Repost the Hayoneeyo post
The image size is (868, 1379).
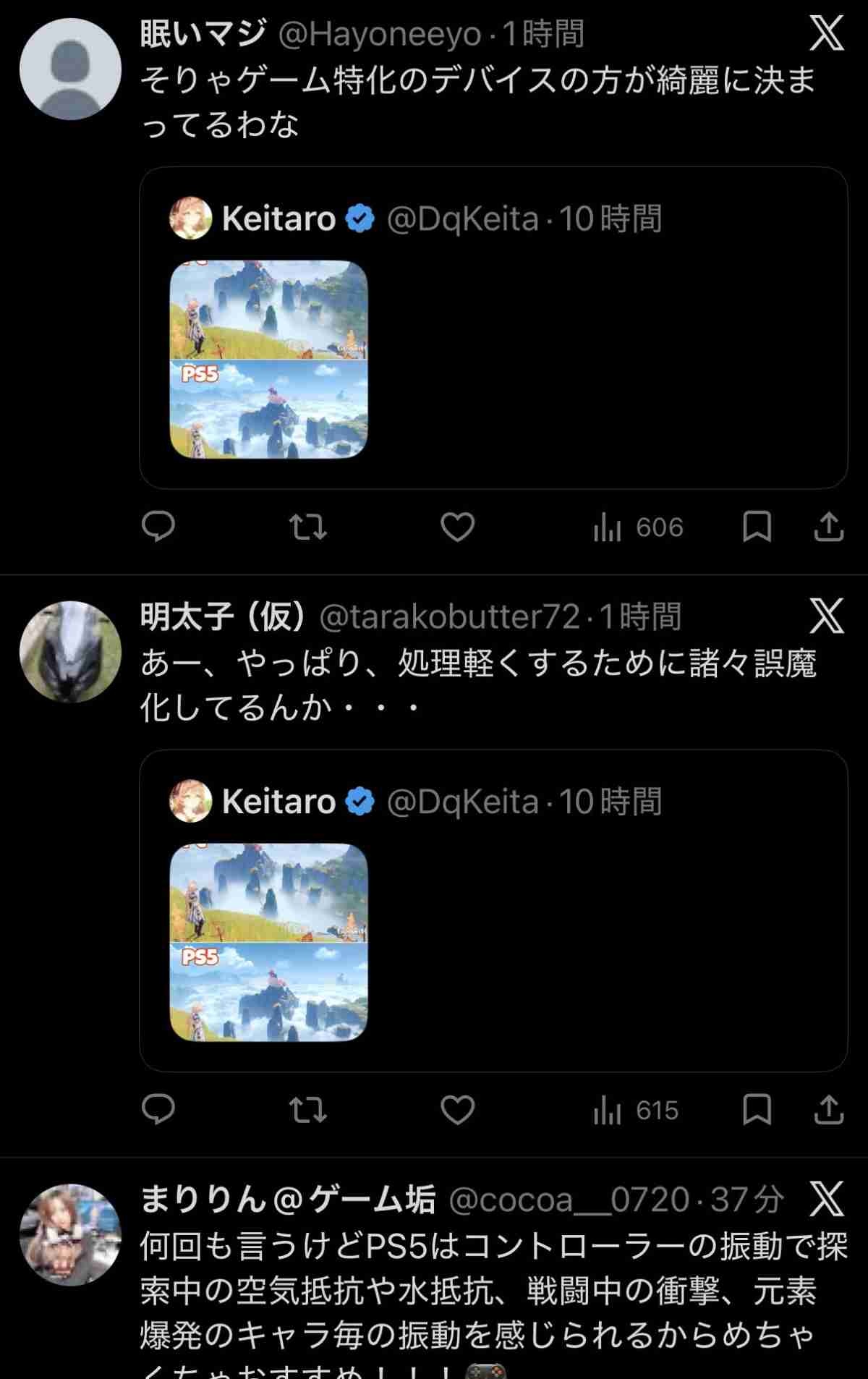click(x=308, y=527)
